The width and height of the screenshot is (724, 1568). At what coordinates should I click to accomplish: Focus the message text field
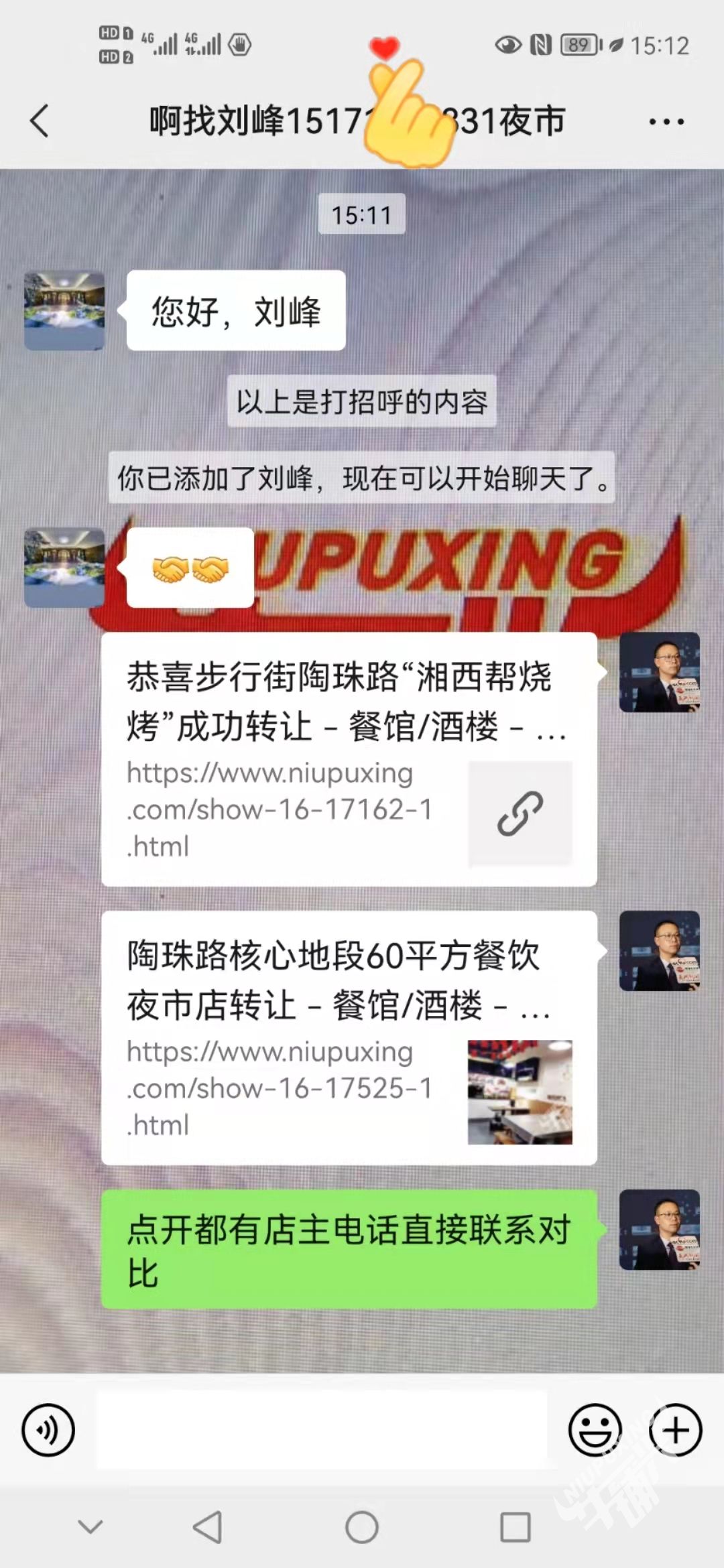pyautogui.click(x=322, y=1429)
